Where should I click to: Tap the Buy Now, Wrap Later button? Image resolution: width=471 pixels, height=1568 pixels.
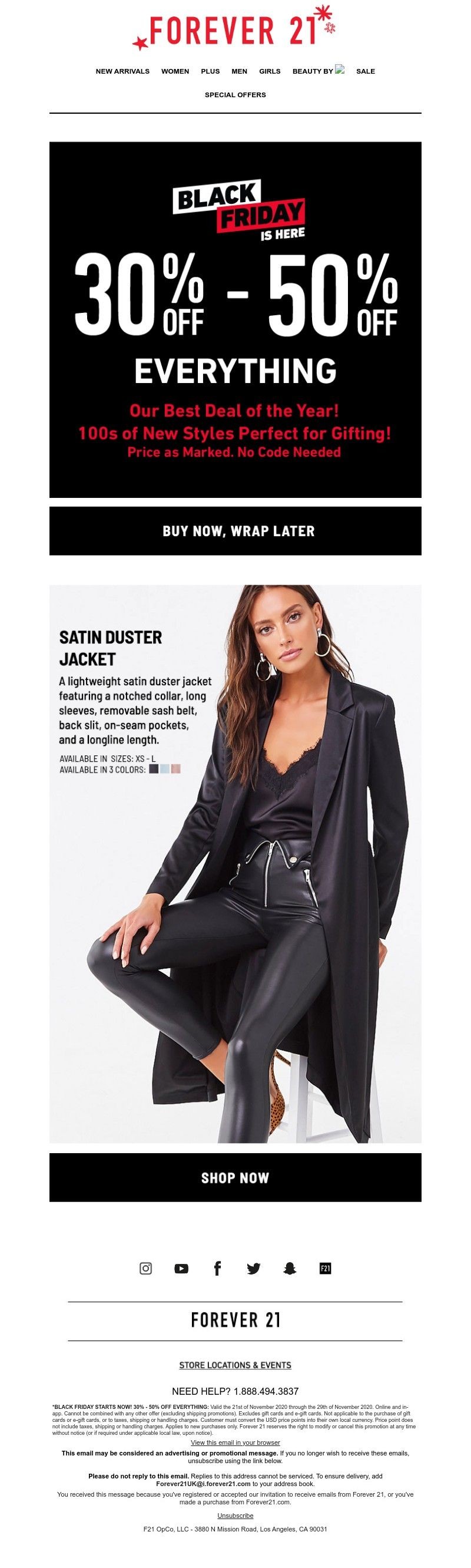pyautogui.click(x=235, y=531)
